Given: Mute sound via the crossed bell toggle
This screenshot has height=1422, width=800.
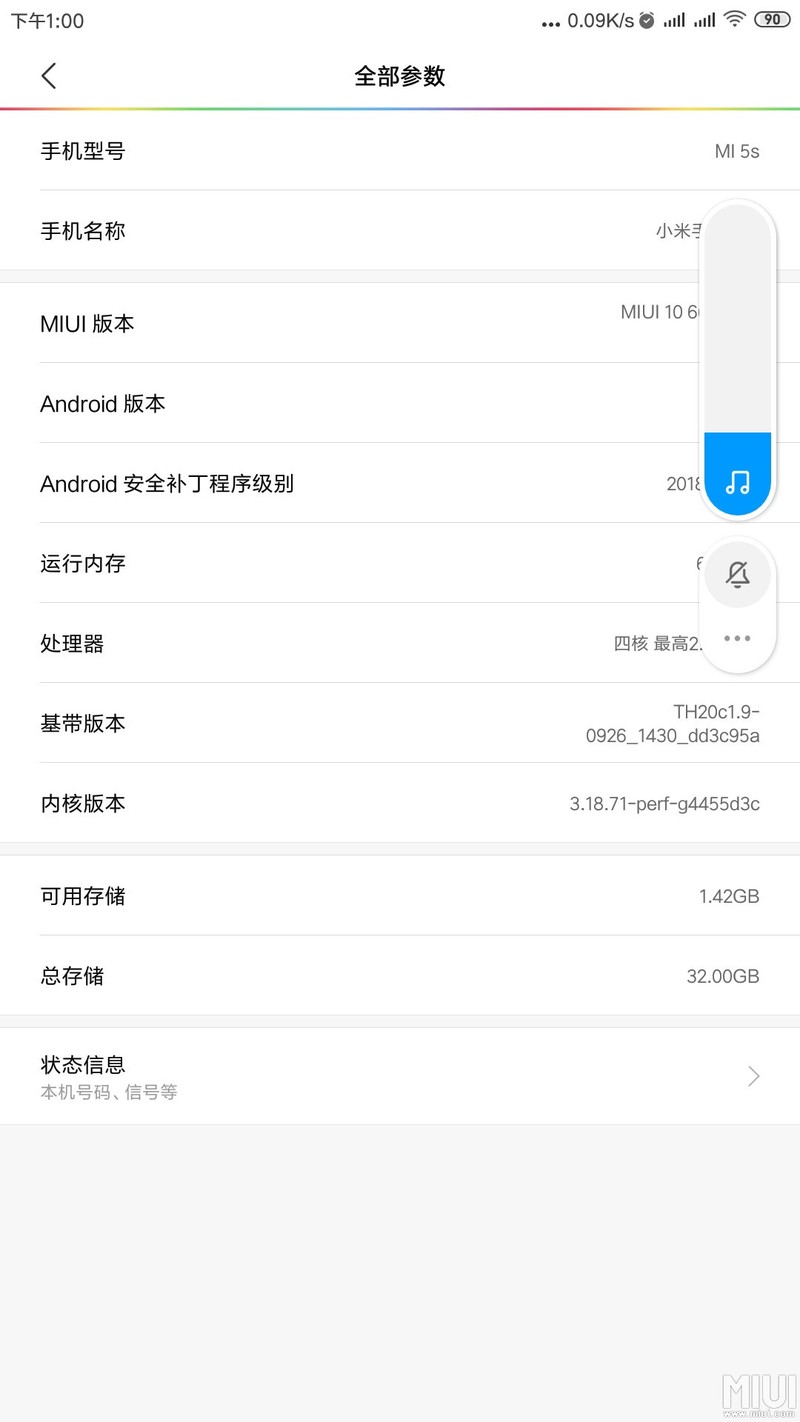Looking at the screenshot, I should 737,573.
